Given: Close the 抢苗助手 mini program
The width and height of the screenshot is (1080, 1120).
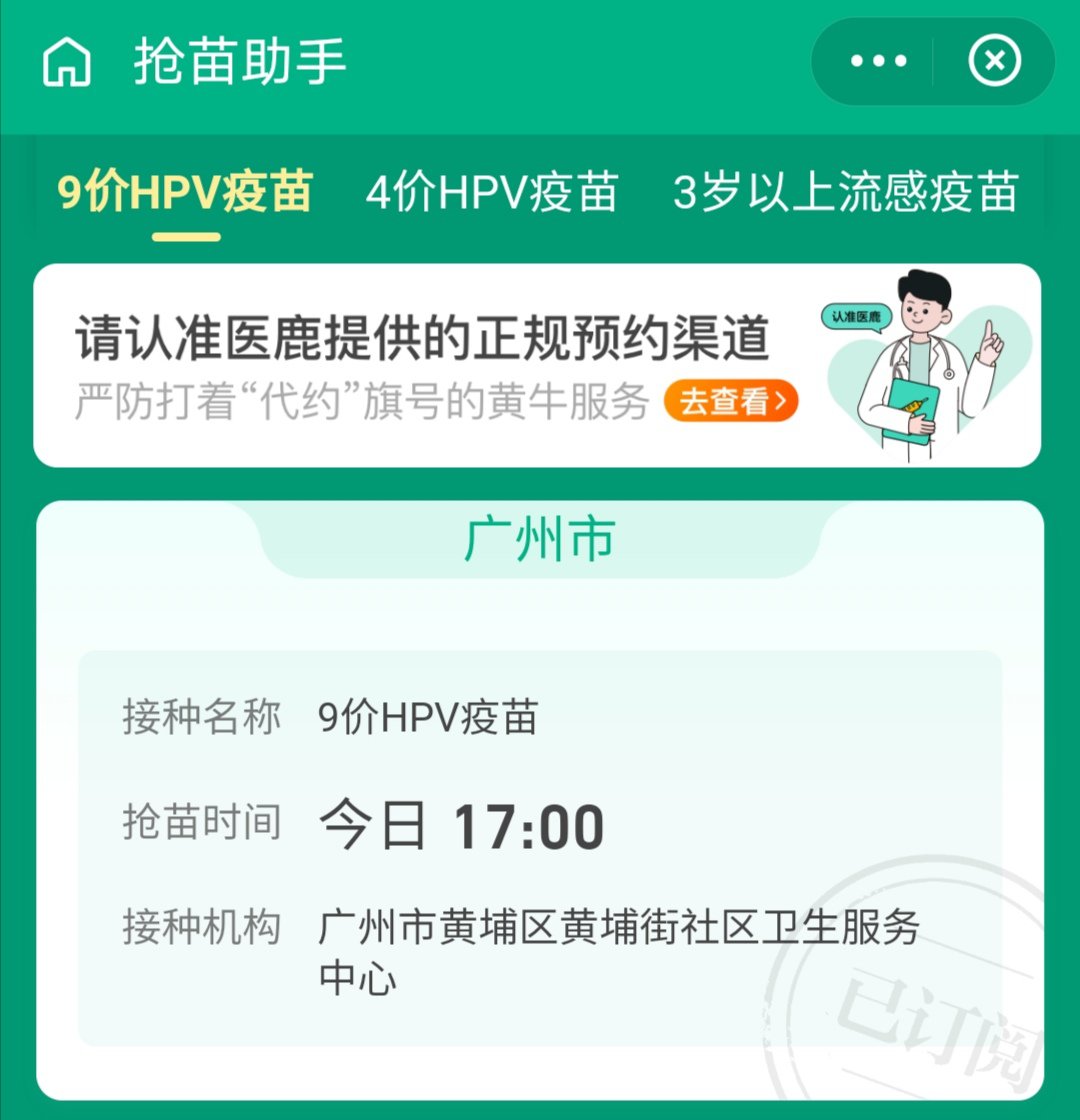Looking at the screenshot, I should pos(994,61).
